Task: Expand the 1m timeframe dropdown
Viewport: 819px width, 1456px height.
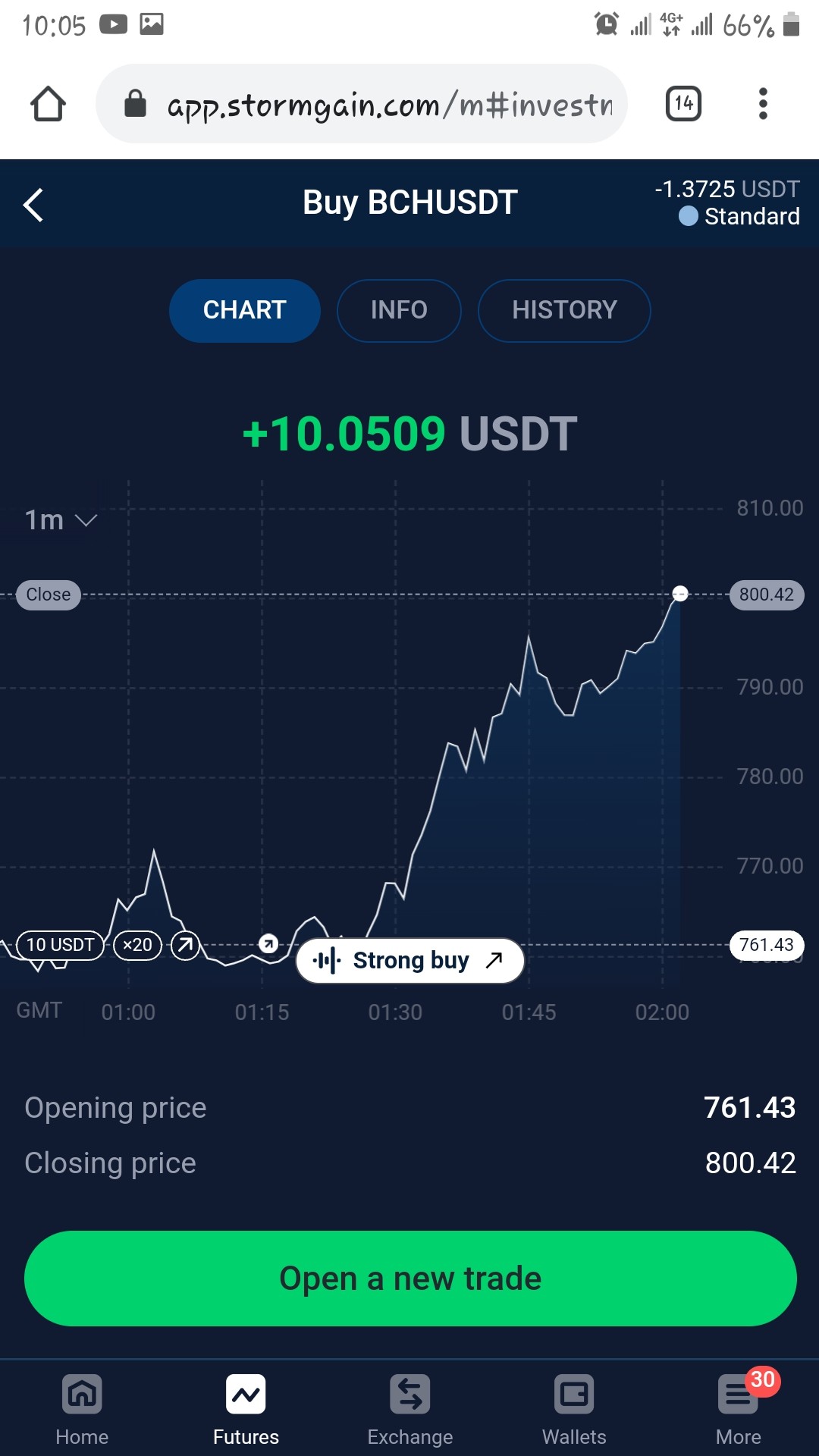Action: [x=61, y=520]
